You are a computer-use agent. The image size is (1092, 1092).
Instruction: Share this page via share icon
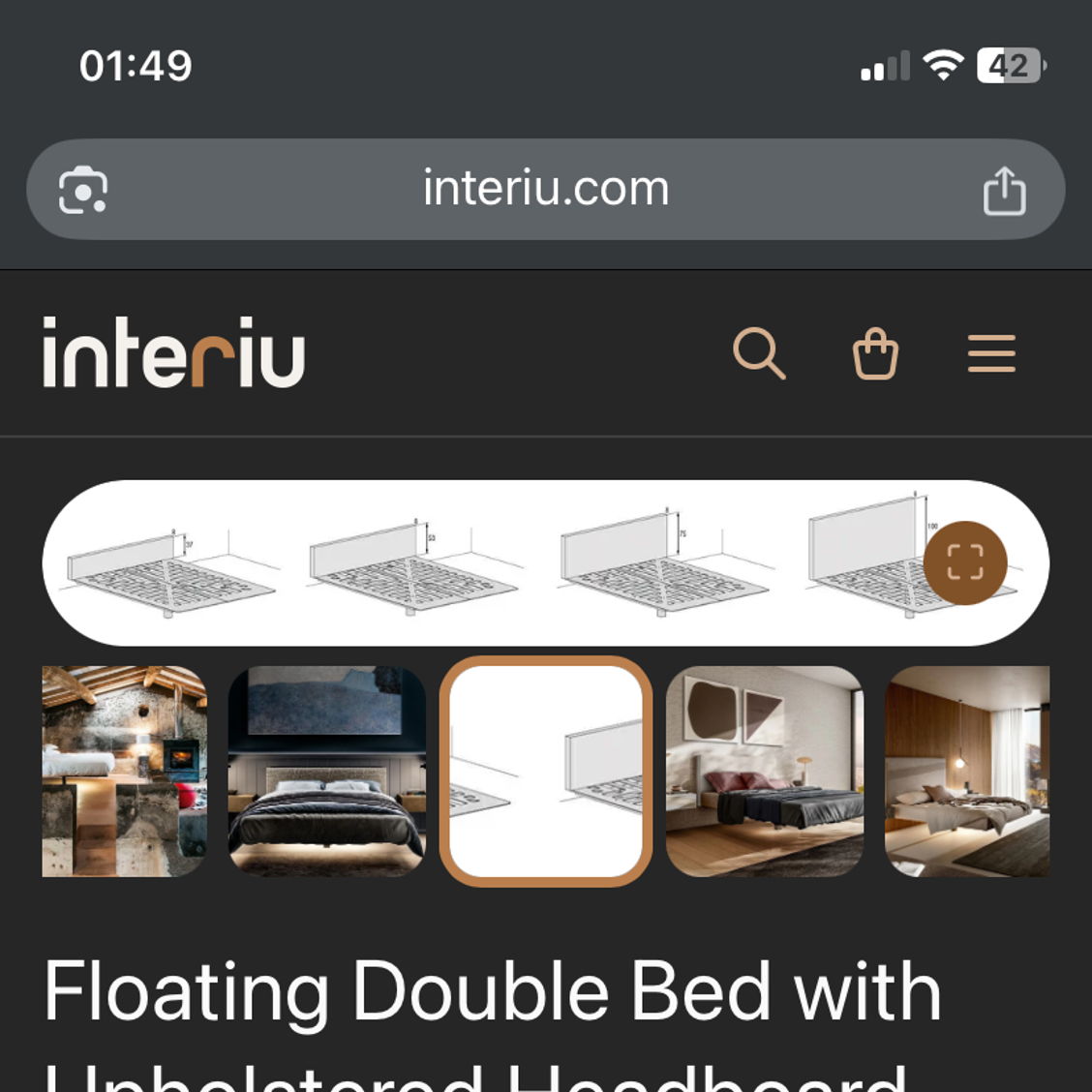[x=1004, y=191]
